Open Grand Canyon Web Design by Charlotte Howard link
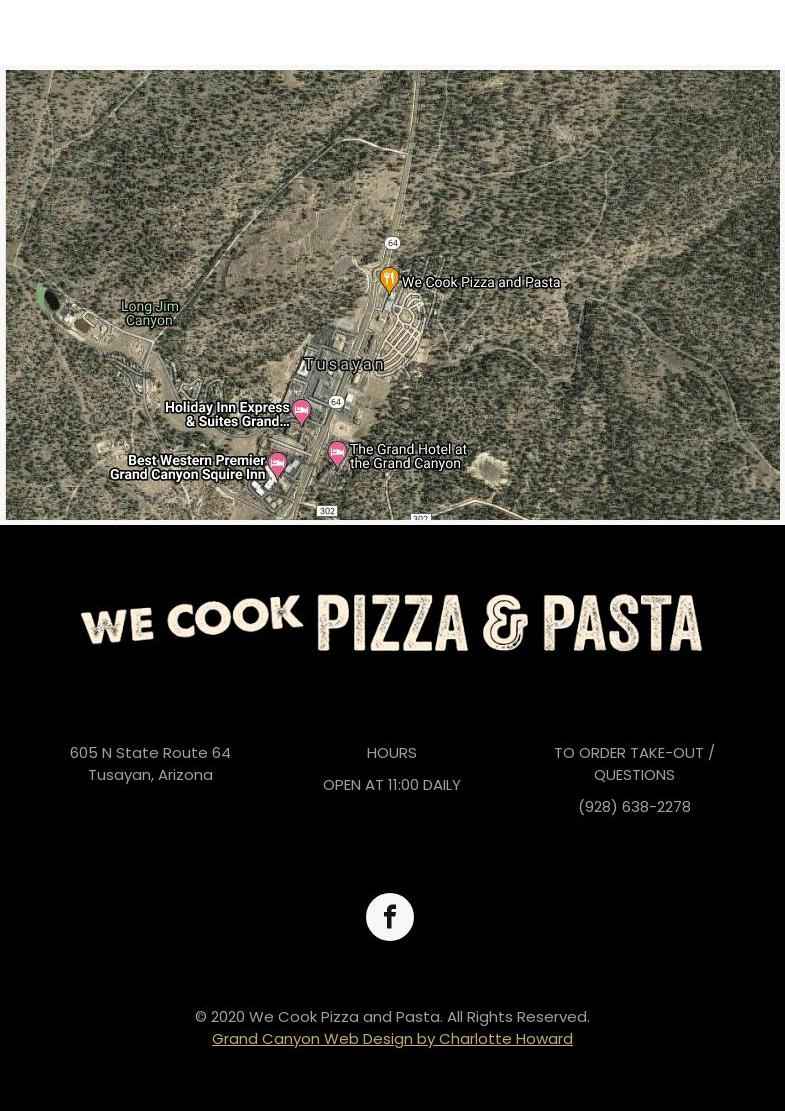This screenshot has width=785, height=1111. (x=392, y=1038)
